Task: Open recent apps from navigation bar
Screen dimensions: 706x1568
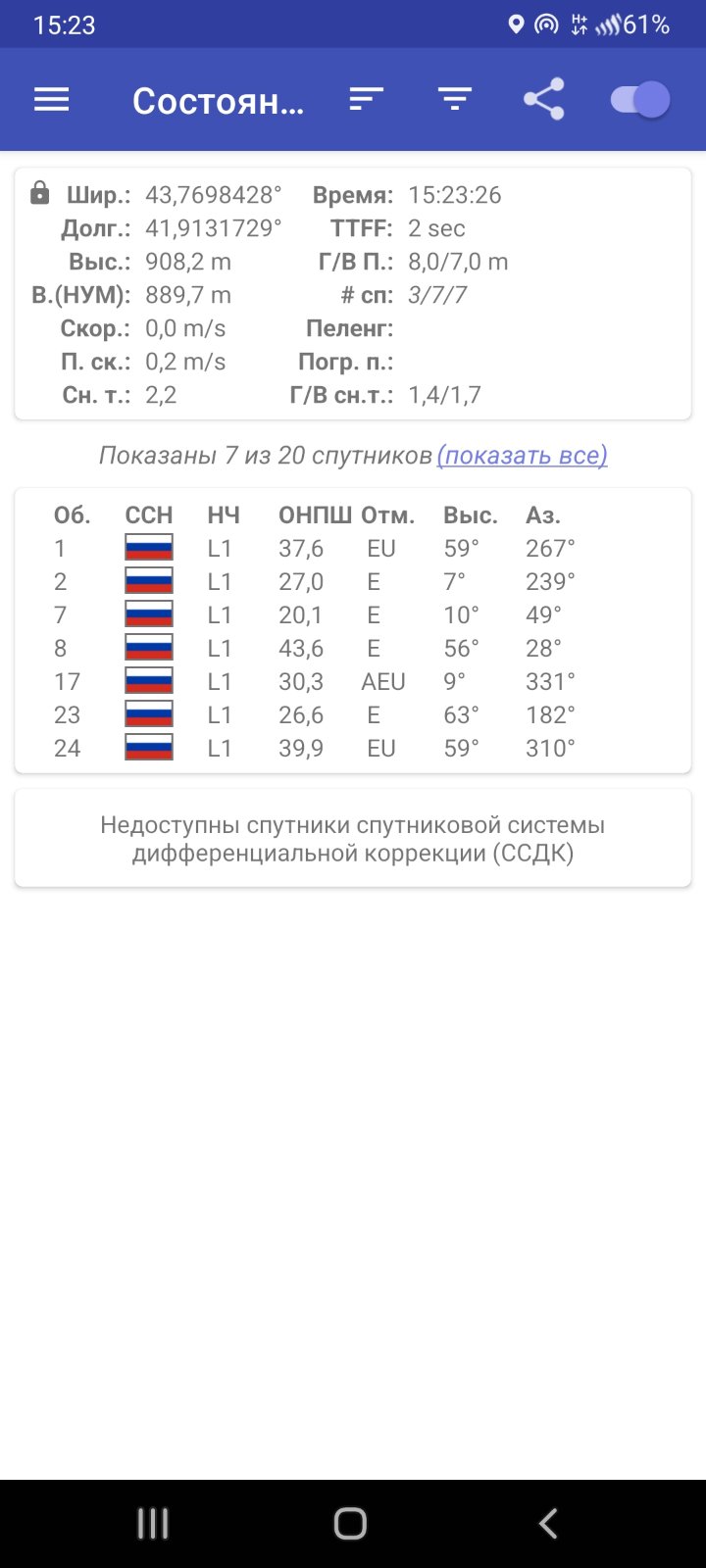Action: [x=153, y=1523]
